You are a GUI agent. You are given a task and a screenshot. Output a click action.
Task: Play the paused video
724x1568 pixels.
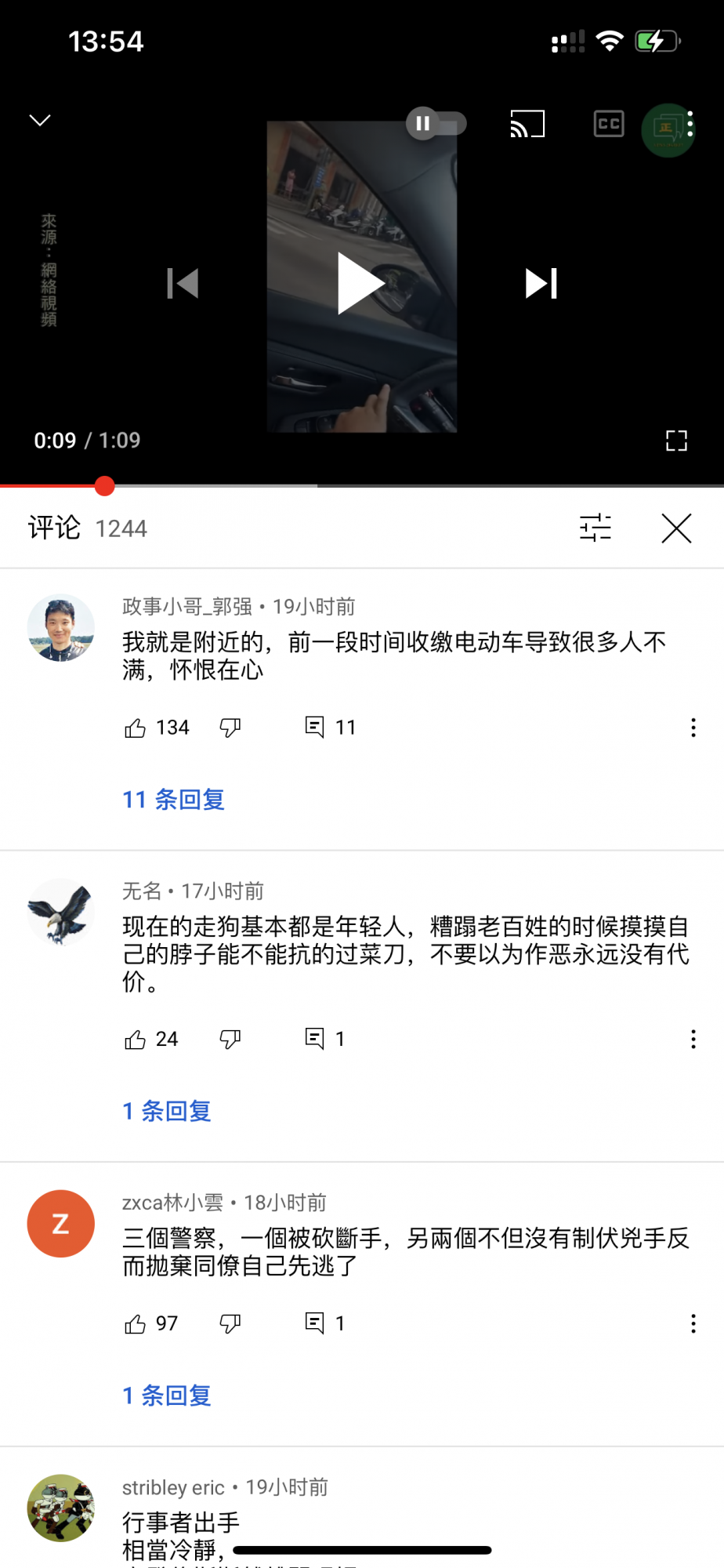(x=361, y=284)
